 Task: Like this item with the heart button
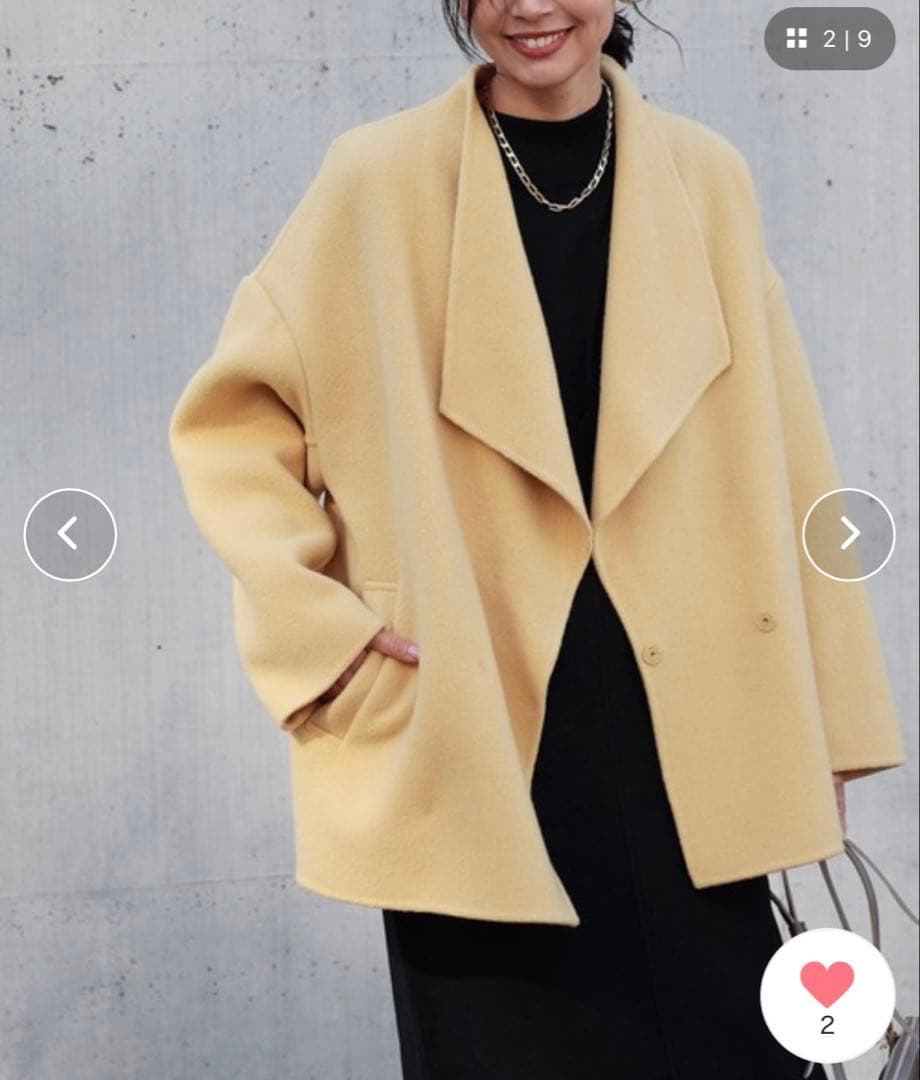827,994
